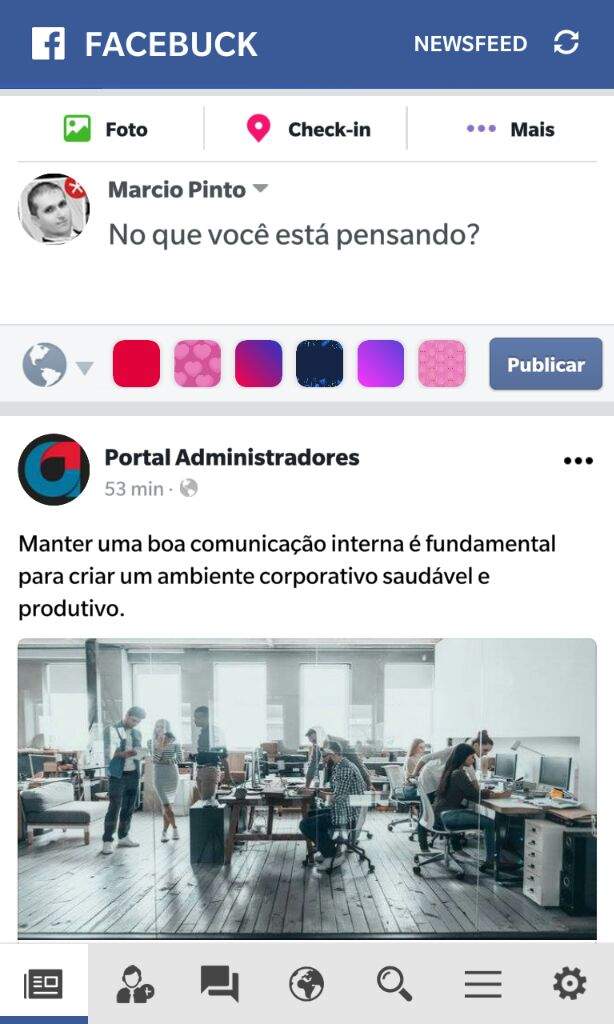Viewport: 614px width, 1024px height.
Task: Open the search tab
Action: point(394,984)
